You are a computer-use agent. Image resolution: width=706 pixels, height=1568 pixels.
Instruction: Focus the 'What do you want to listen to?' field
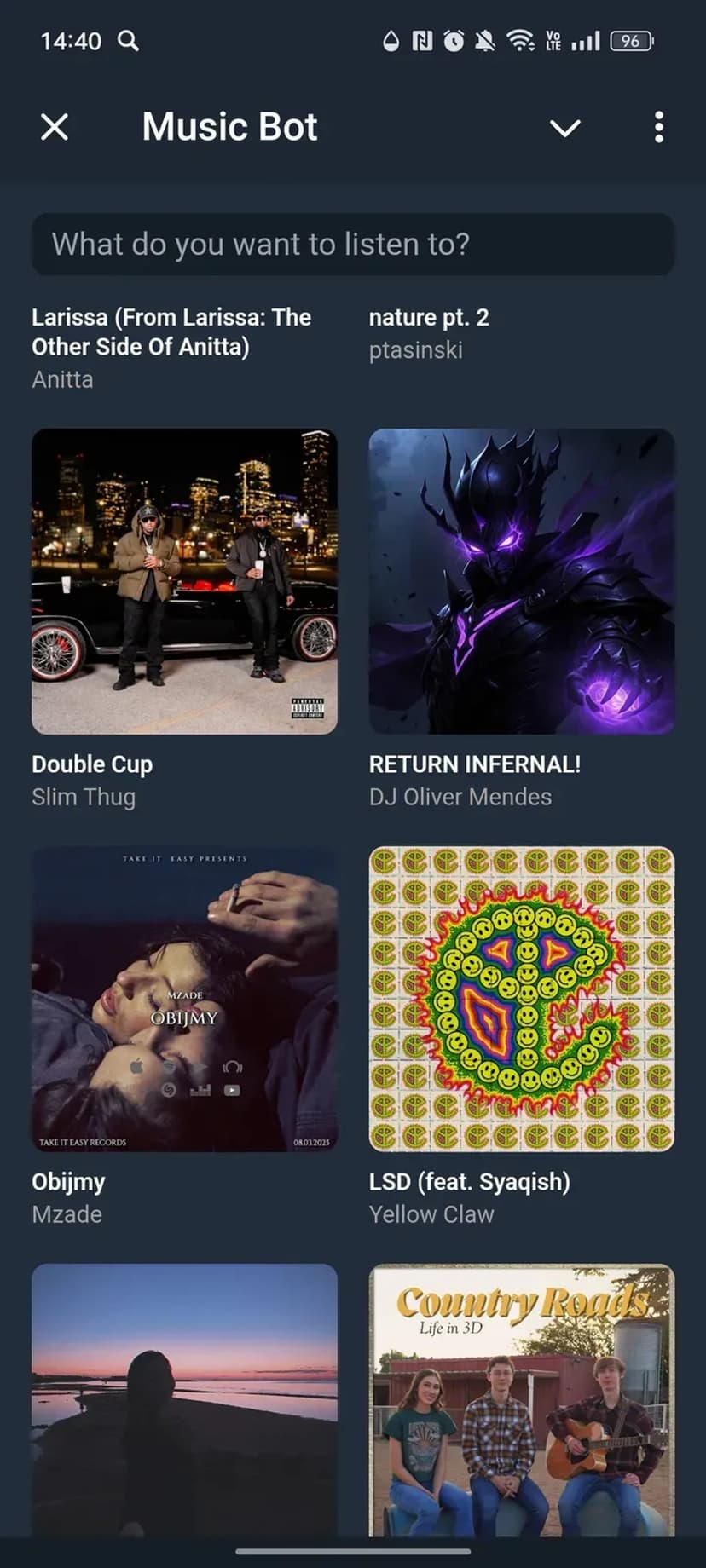pyautogui.click(x=353, y=245)
